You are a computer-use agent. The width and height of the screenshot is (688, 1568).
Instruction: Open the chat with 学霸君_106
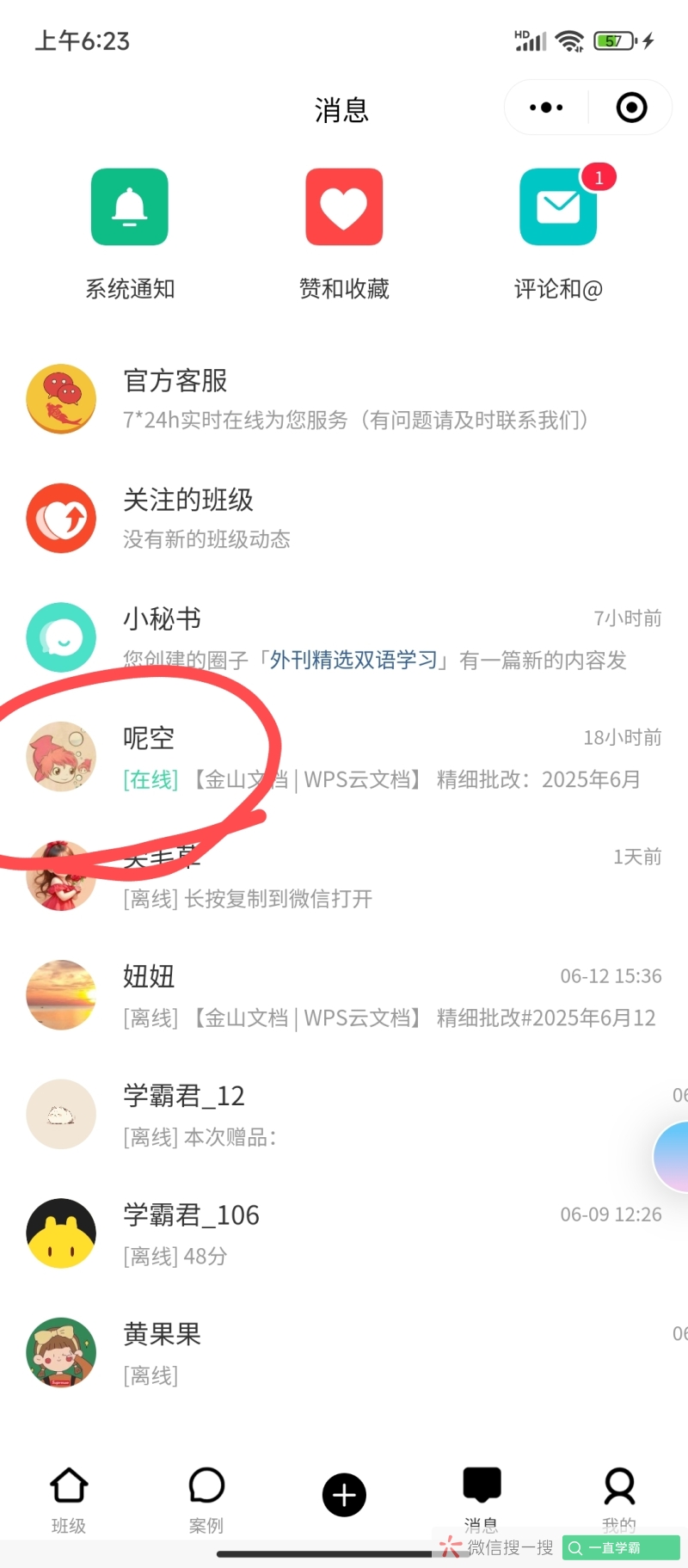point(344,1233)
